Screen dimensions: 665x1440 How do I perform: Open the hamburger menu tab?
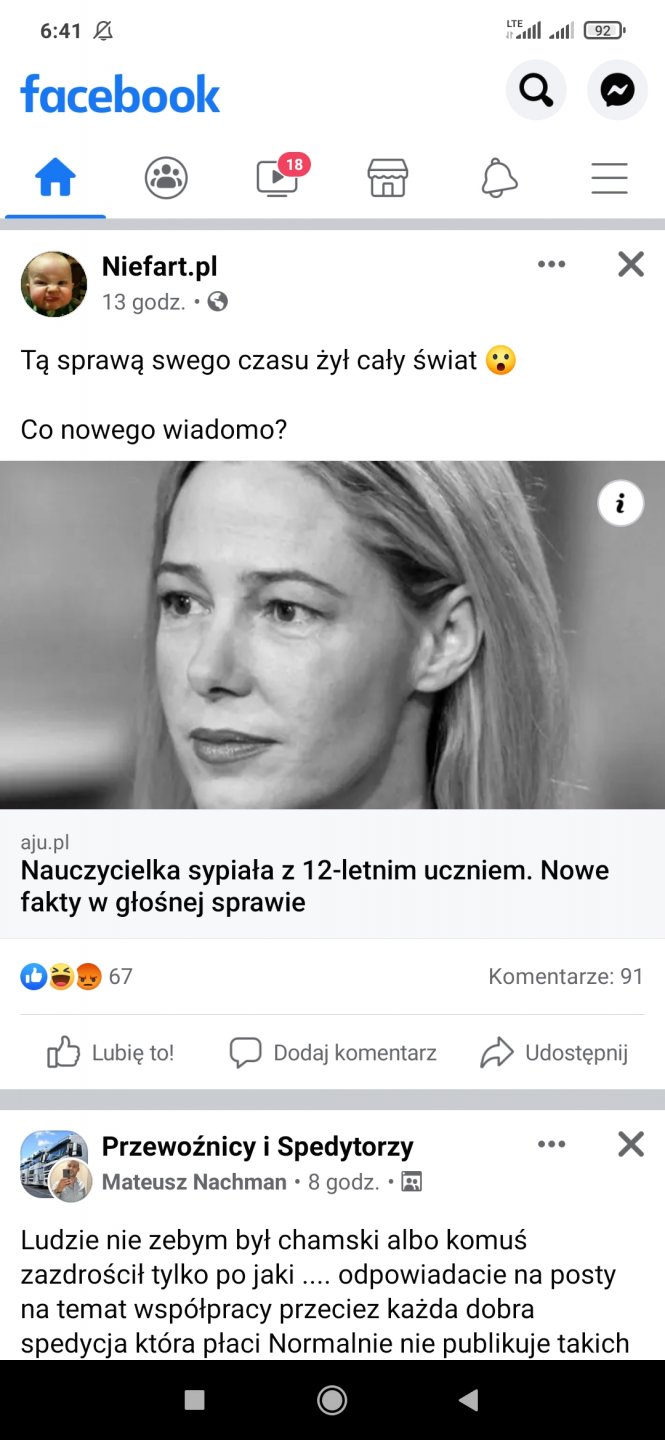pyautogui.click(x=609, y=178)
